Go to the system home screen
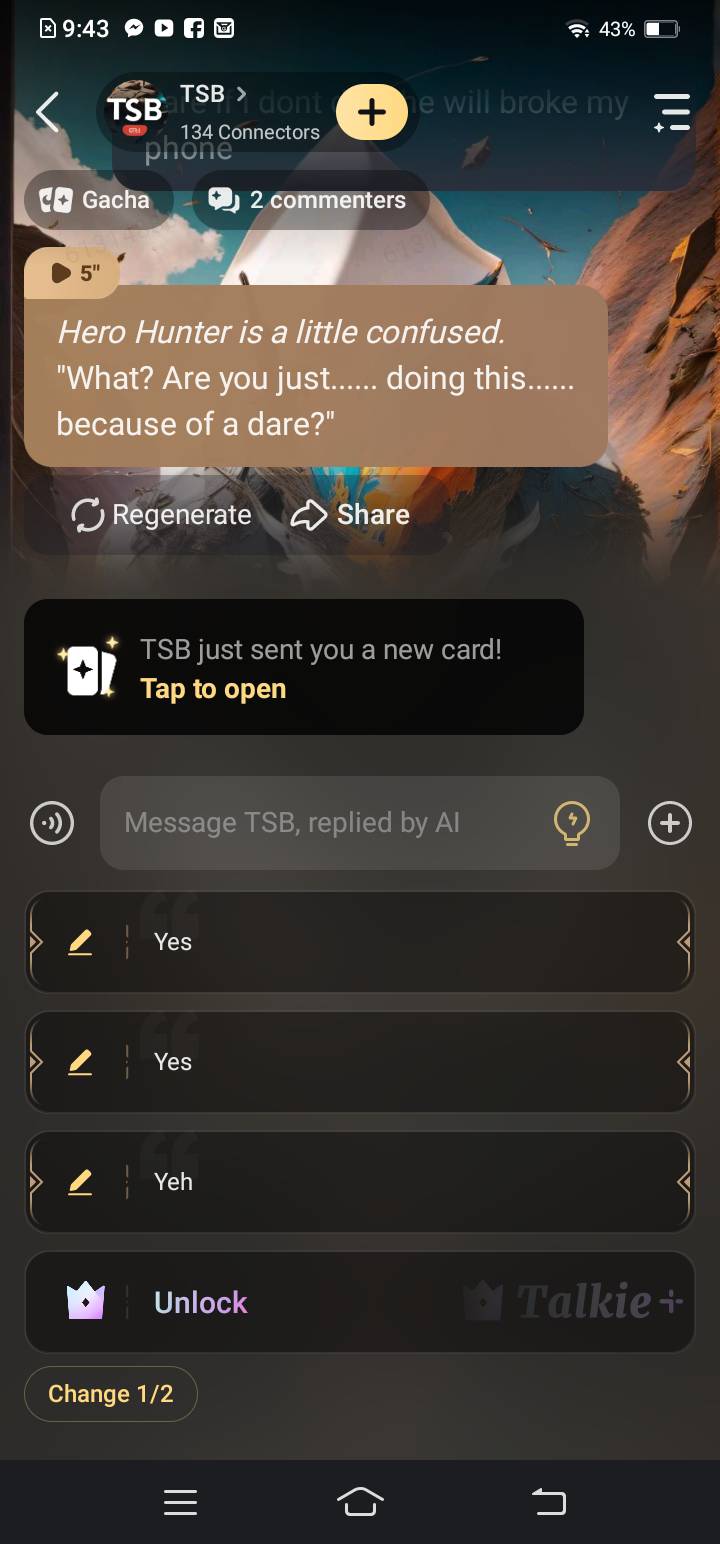Viewport: 720px width, 1544px height. 360,1502
